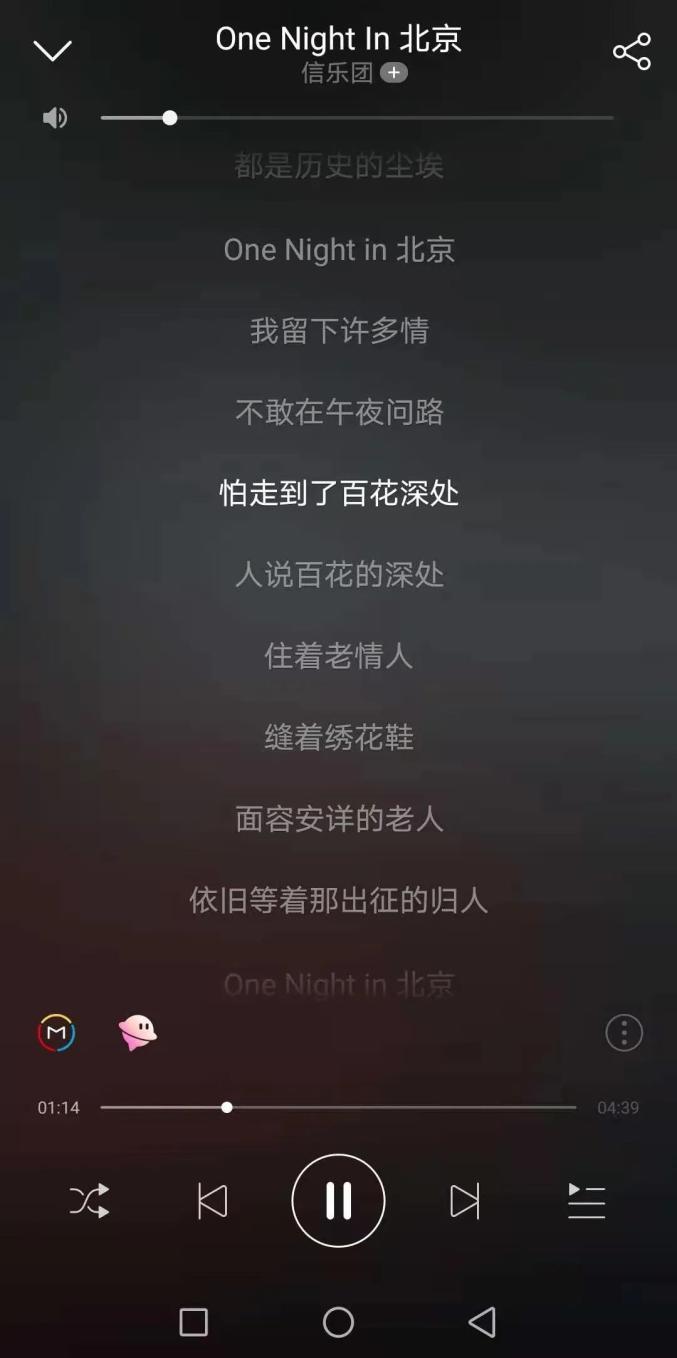Open the play queue list
Screen dimensions: 677x1358
586,1201
